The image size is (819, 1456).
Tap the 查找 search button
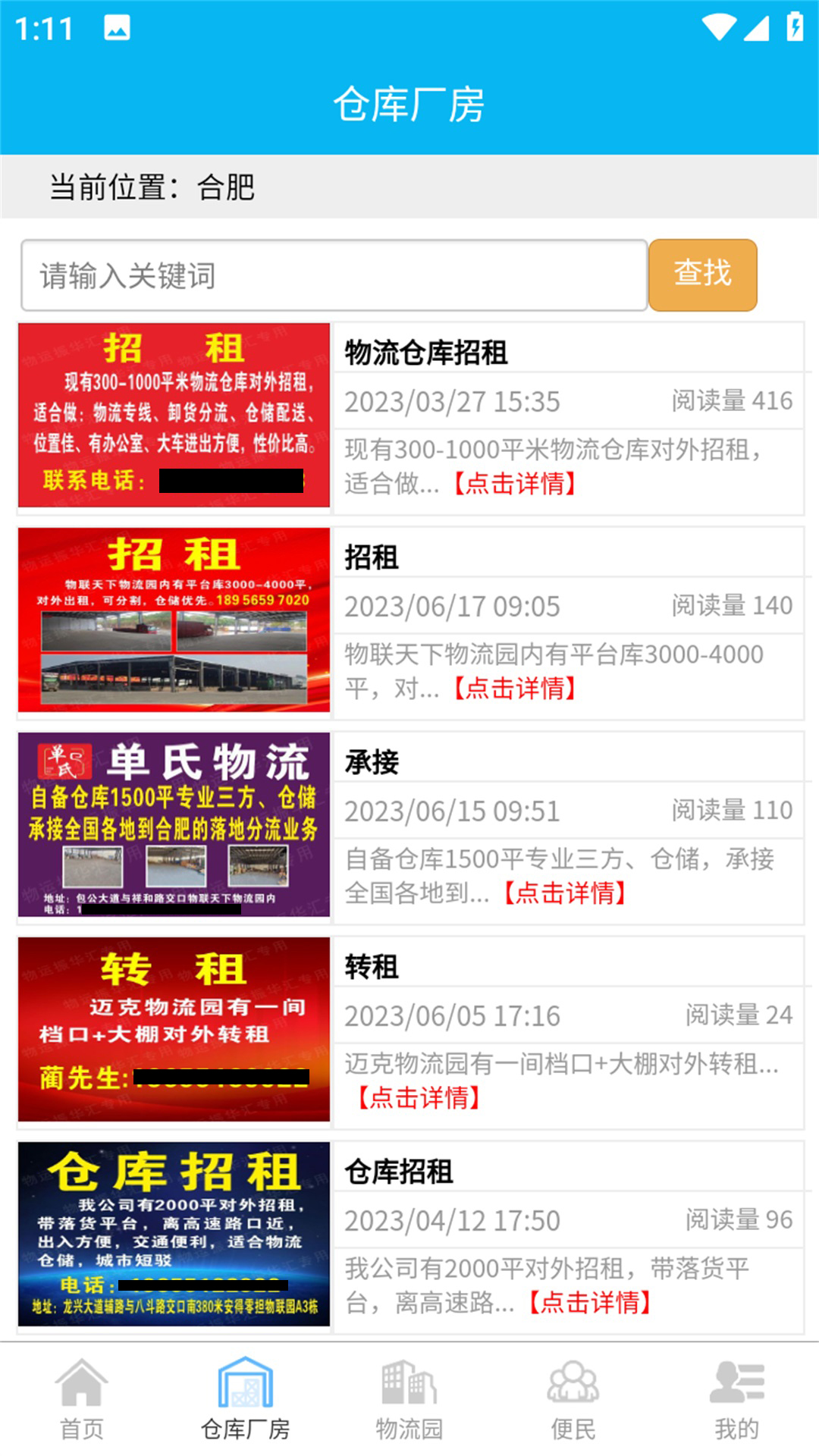(x=701, y=275)
